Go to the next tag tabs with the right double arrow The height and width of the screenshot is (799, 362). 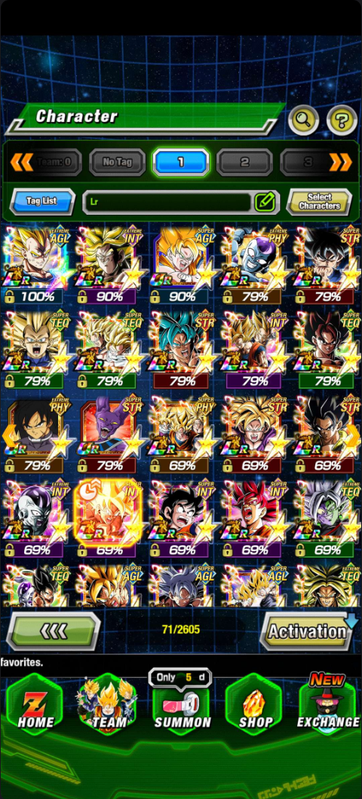pos(340,162)
